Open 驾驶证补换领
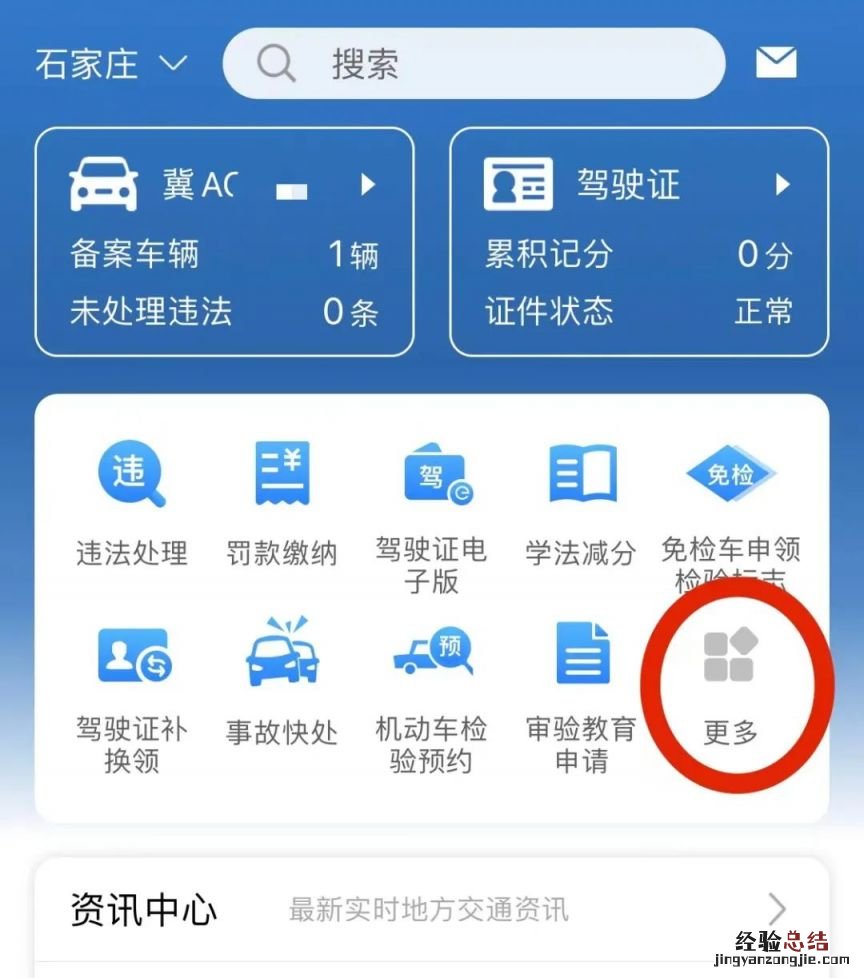 [131, 697]
